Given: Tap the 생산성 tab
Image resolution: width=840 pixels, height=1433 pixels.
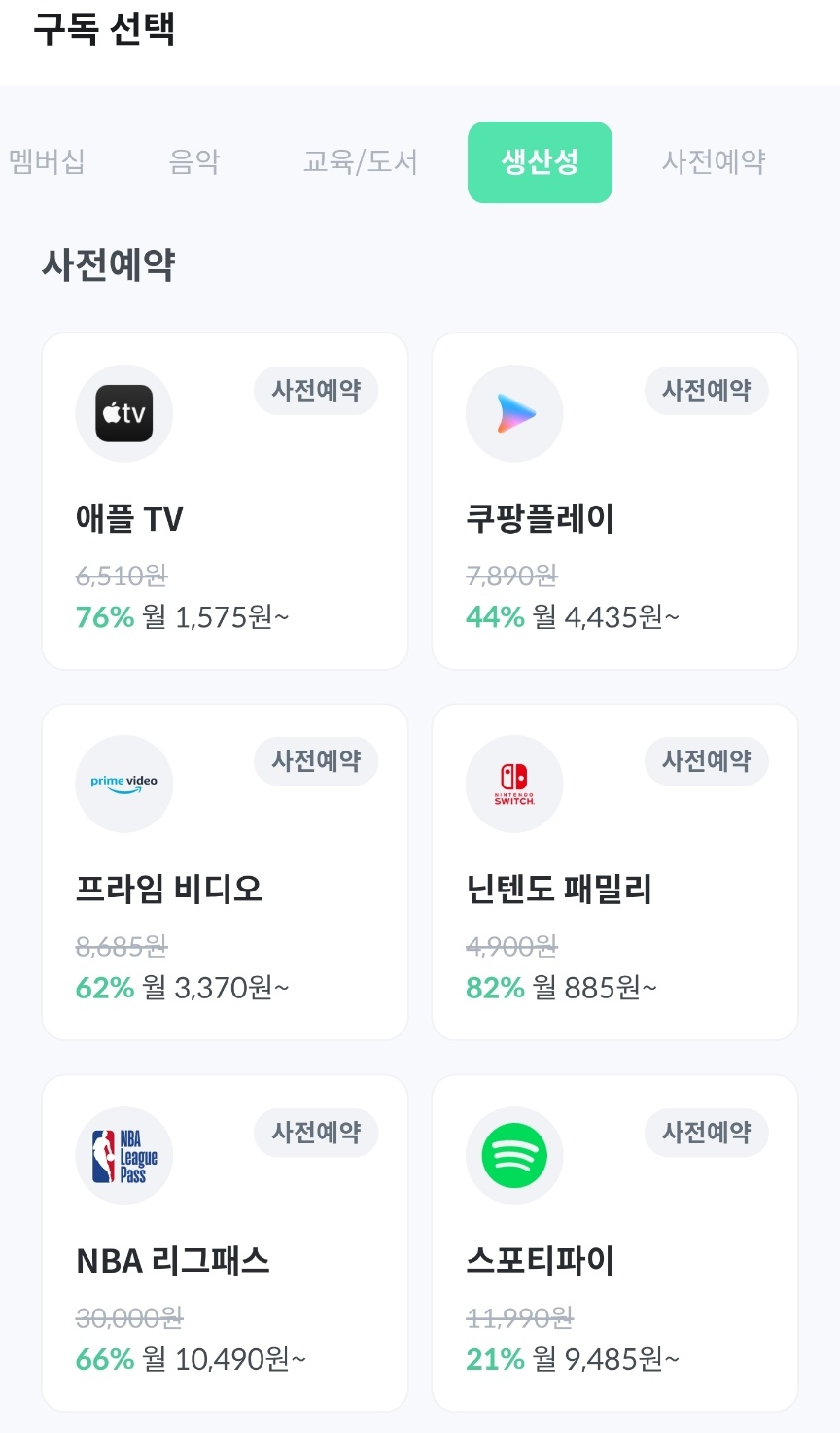Looking at the screenshot, I should [x=540, y=162].
